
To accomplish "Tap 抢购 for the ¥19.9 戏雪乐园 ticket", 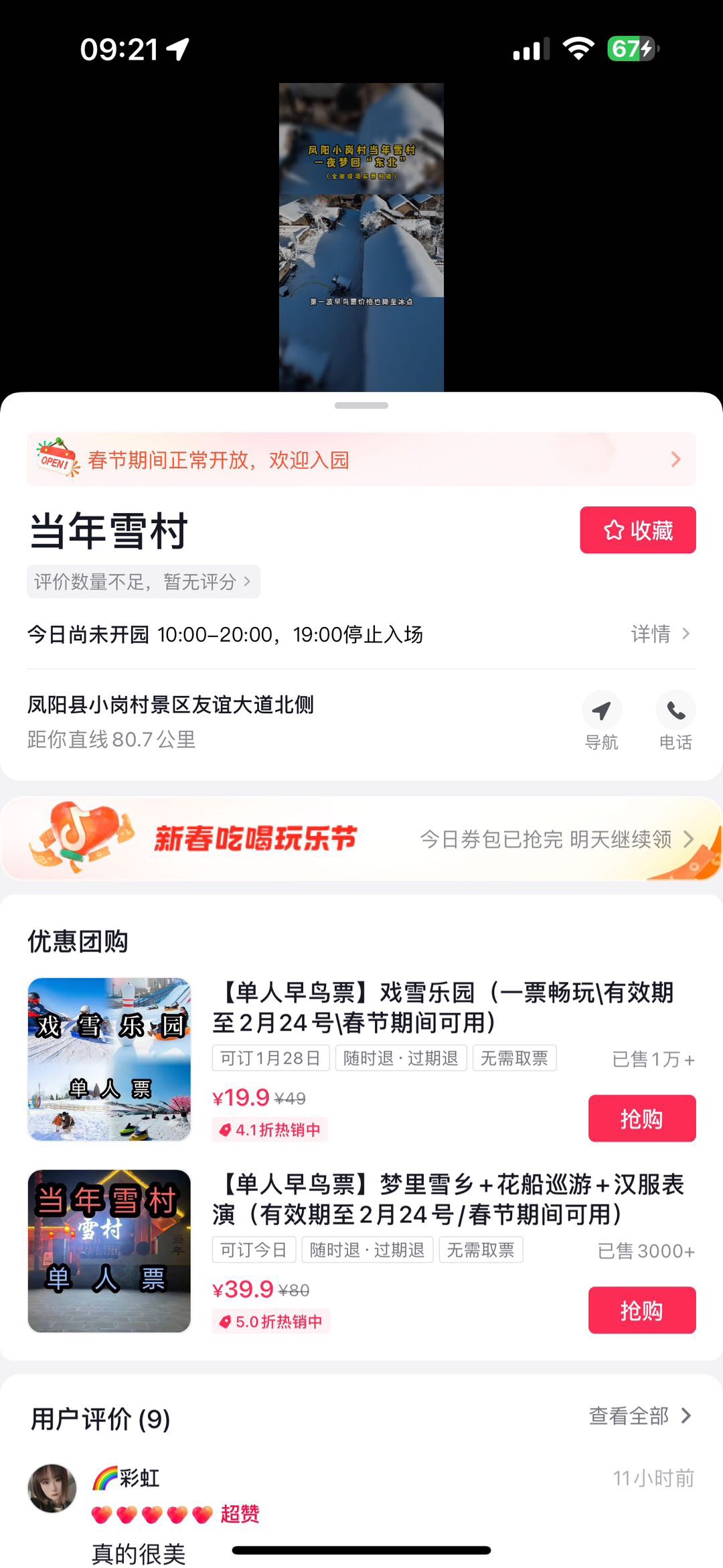I will [x=642, y=1119].
